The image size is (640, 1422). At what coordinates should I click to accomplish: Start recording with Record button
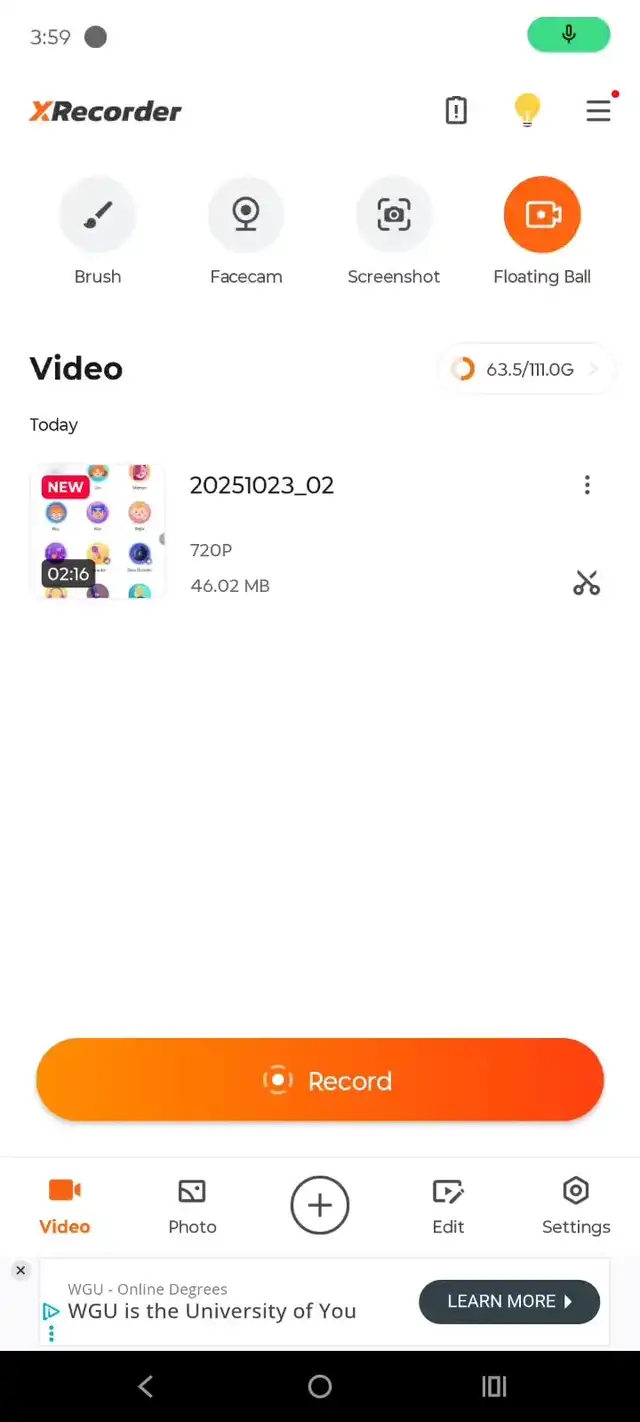[x=320, y=1080]
